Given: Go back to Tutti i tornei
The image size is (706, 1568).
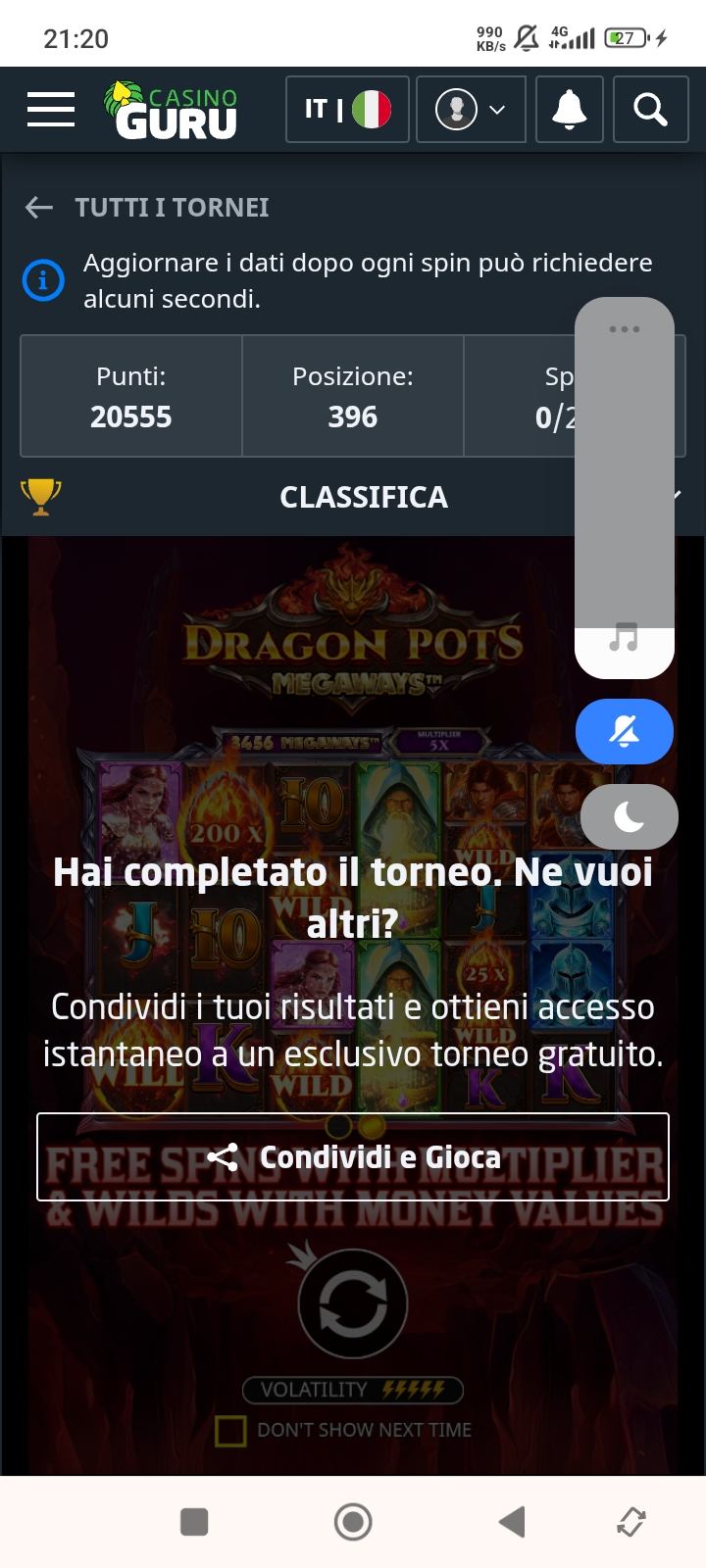Looking at the screenshot, I should point(147,208).
